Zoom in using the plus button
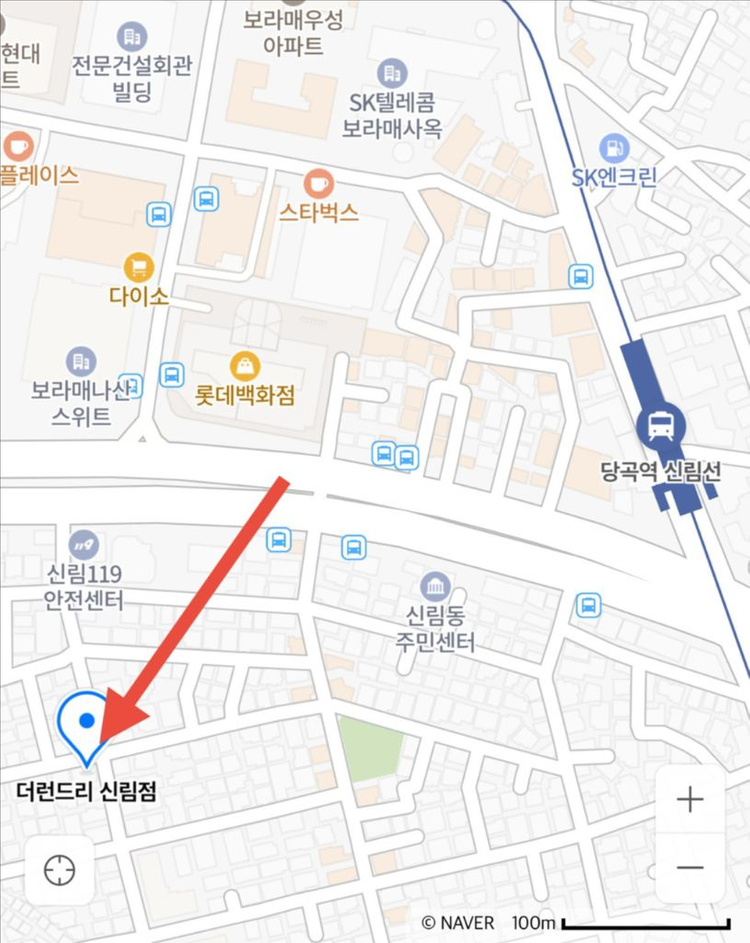The height and width of the screenshot is (943, 750). (x=691, y=798)
